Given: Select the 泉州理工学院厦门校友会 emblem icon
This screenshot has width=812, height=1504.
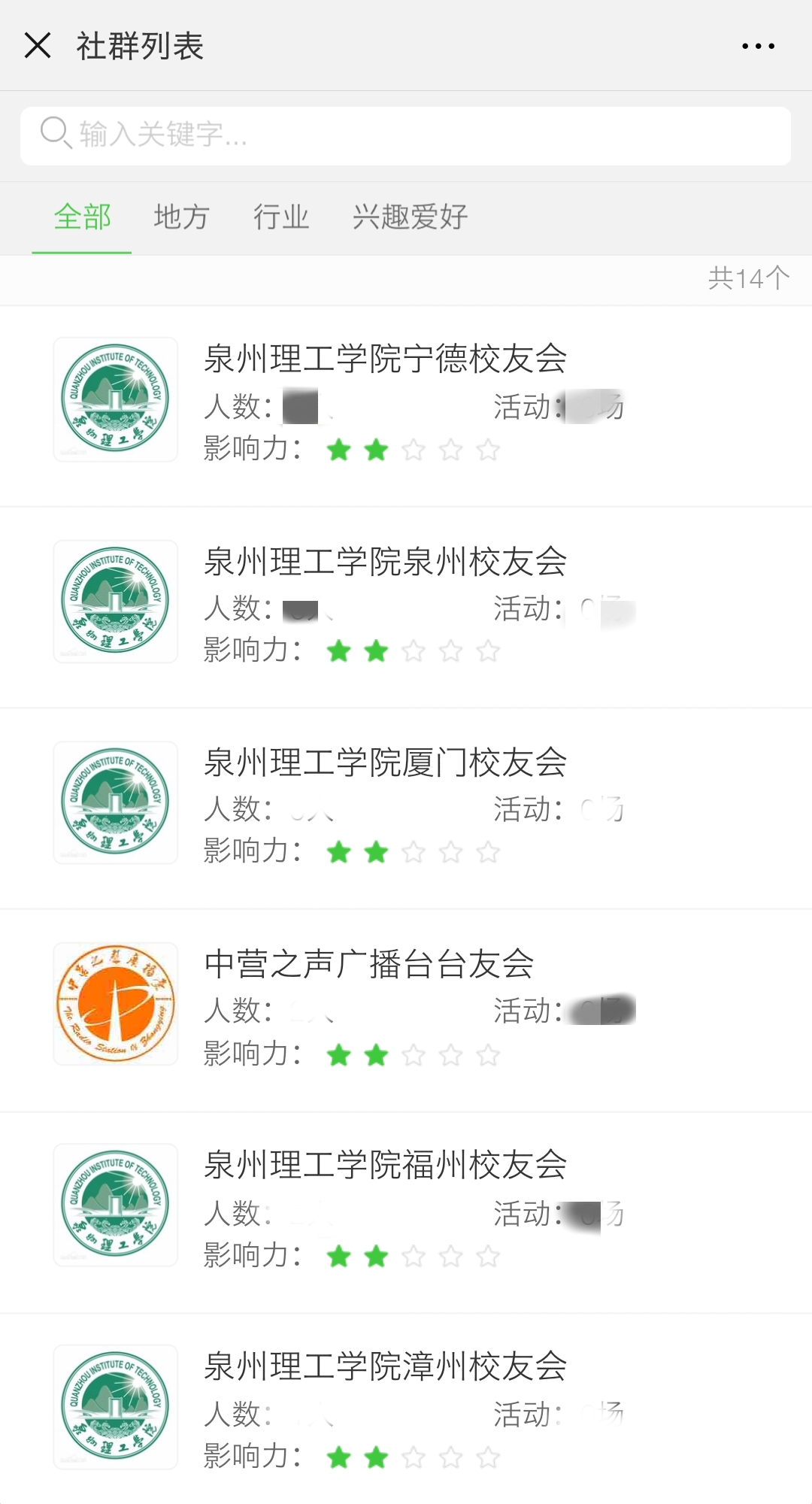Looking at the screenshot, I should coord(114,802).
